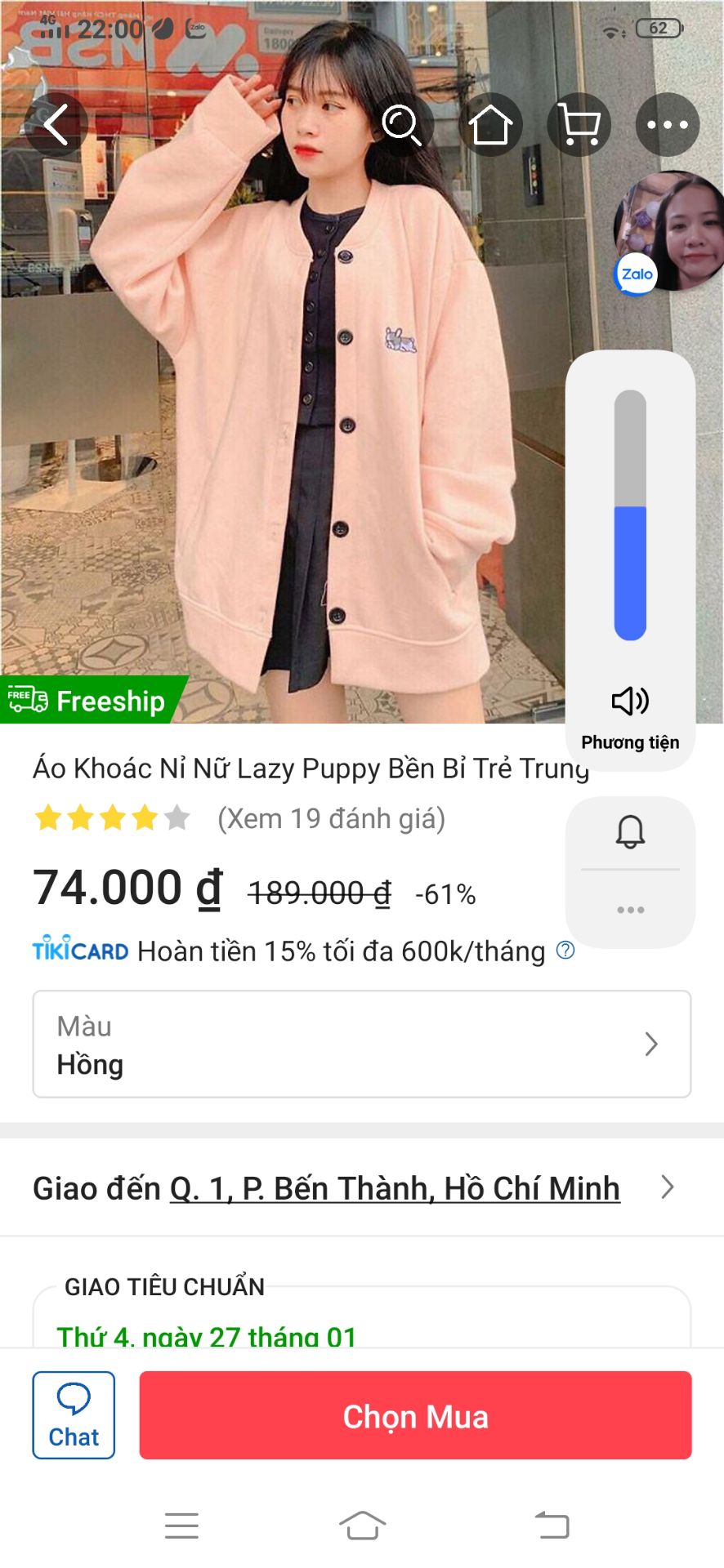This screenshot has height=1568, width=724.
Task: Open the more options ellipsis icon
Action: (668, 124)
